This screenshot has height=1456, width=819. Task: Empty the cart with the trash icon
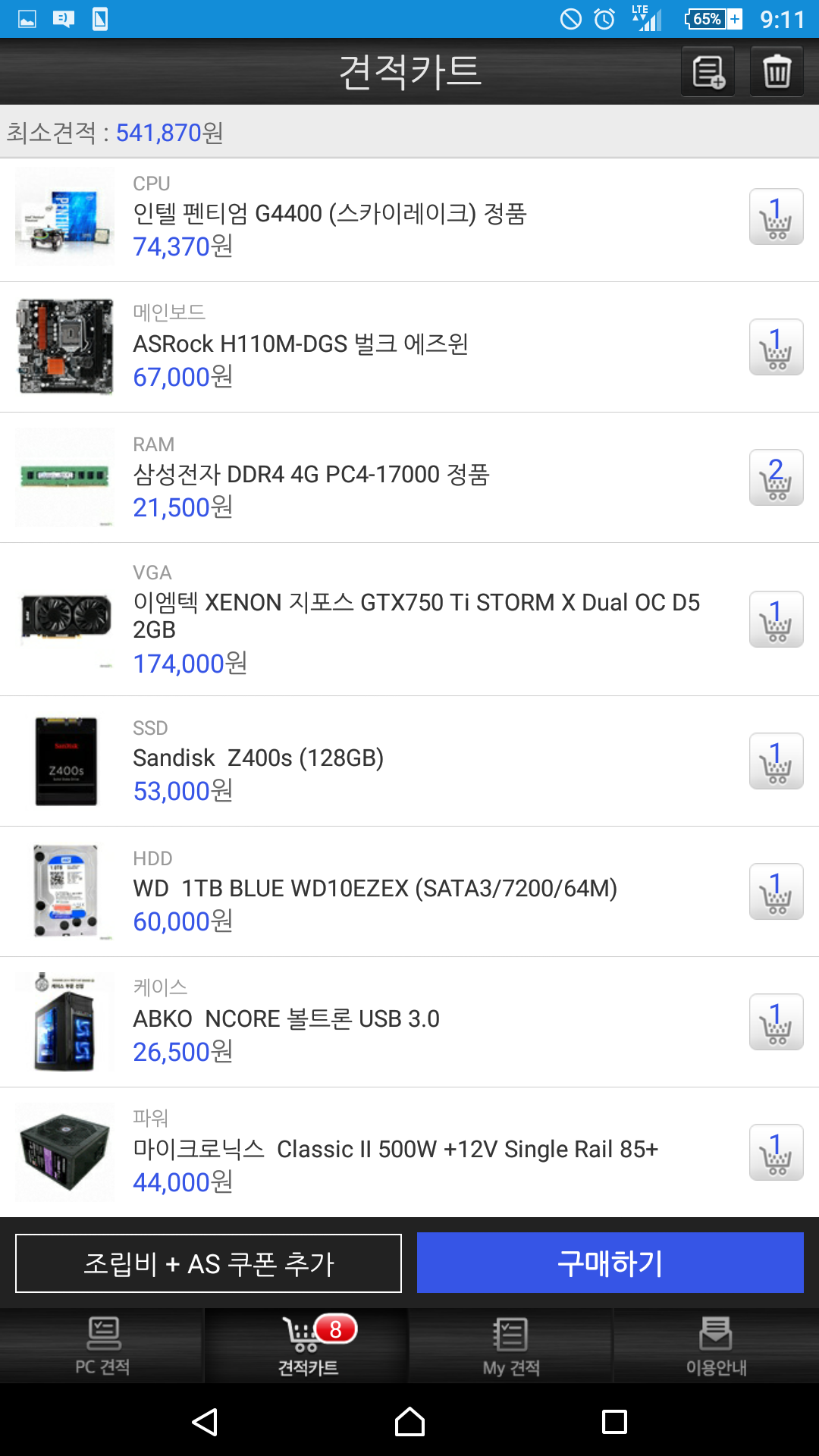(777, 72)
